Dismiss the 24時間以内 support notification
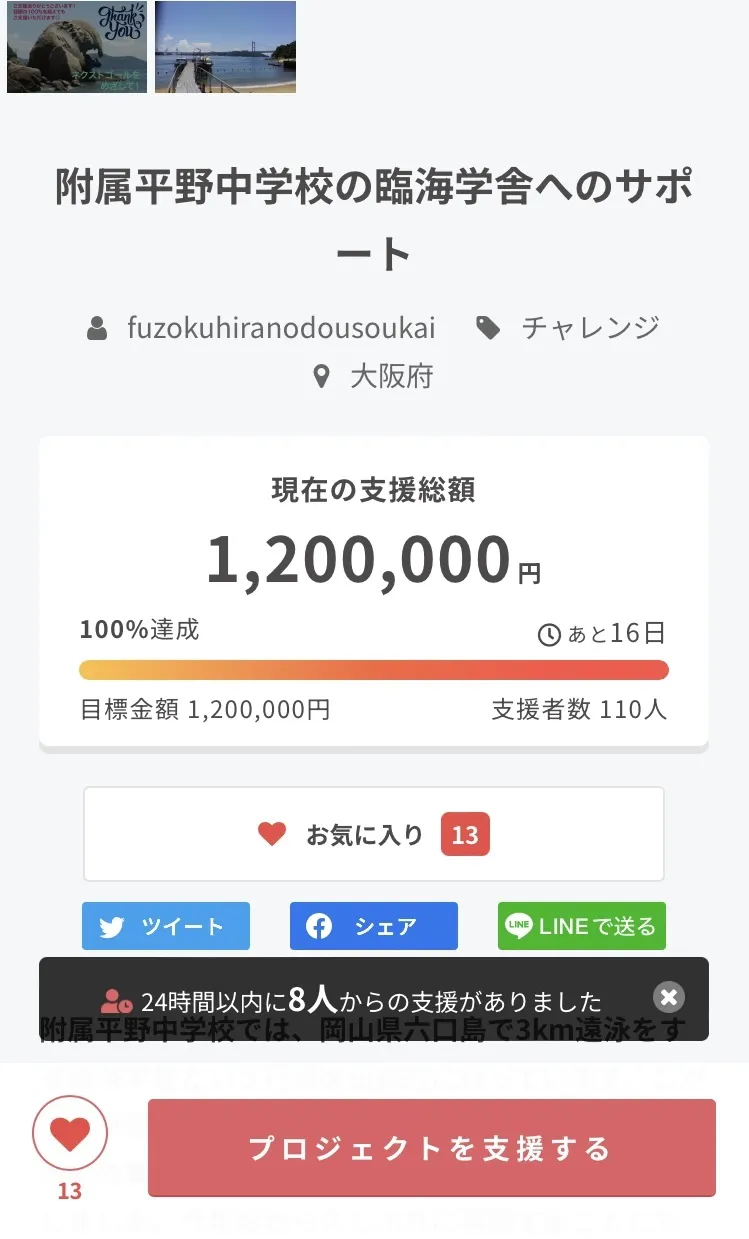 pos(669,997)
